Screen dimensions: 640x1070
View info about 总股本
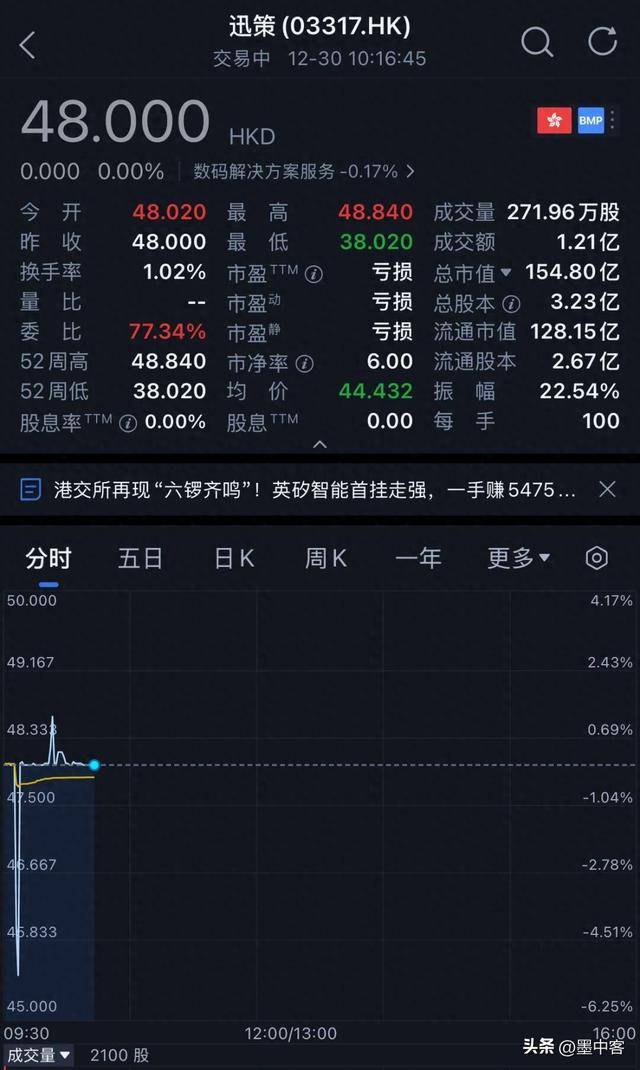(x=511, y=302)
